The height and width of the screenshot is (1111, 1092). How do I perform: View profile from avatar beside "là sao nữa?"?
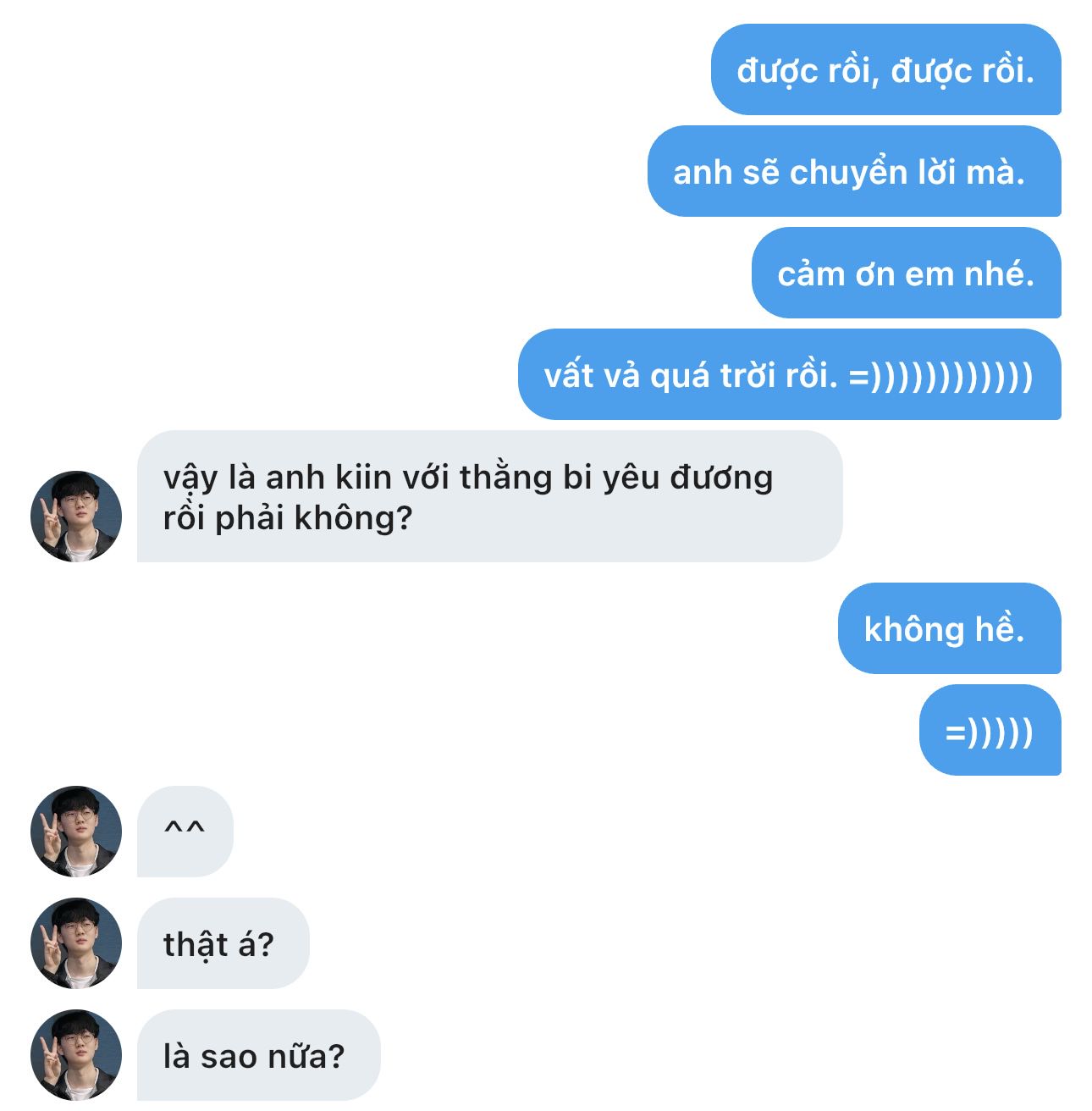(x=76, y=1055)
